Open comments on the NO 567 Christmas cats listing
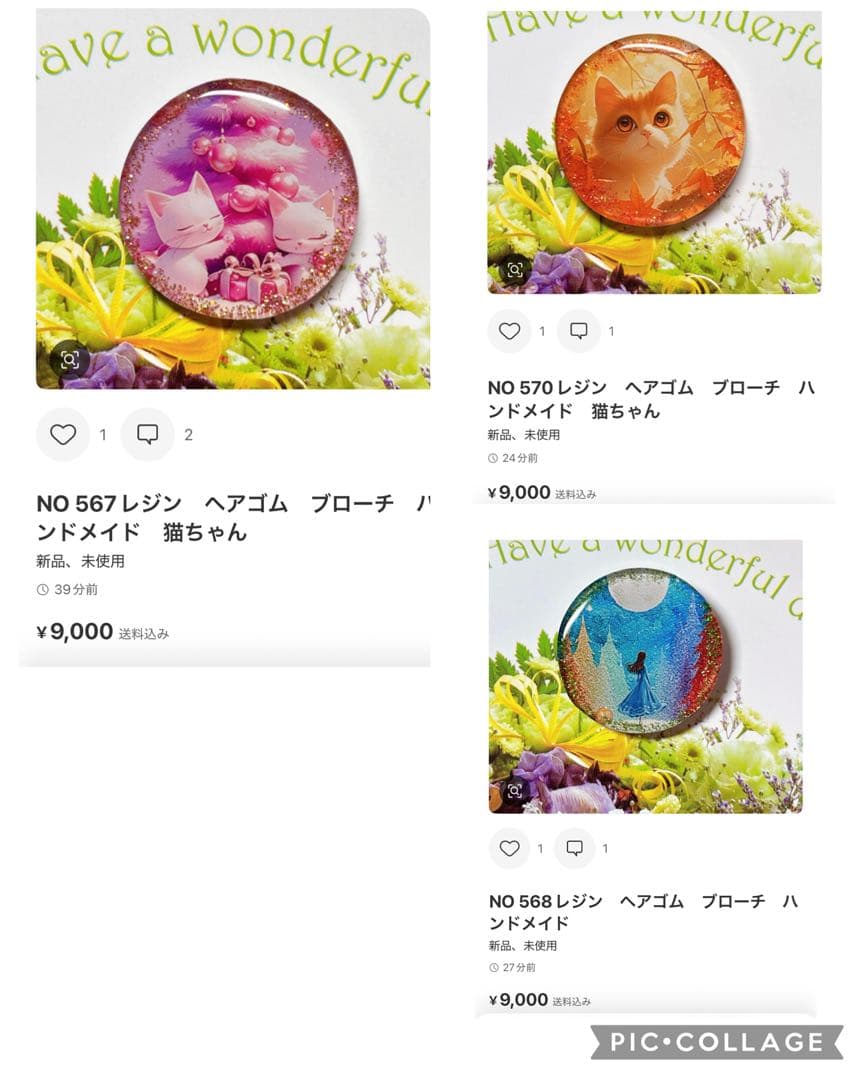This screenshot has height=1080, width=864. [149, 435]
